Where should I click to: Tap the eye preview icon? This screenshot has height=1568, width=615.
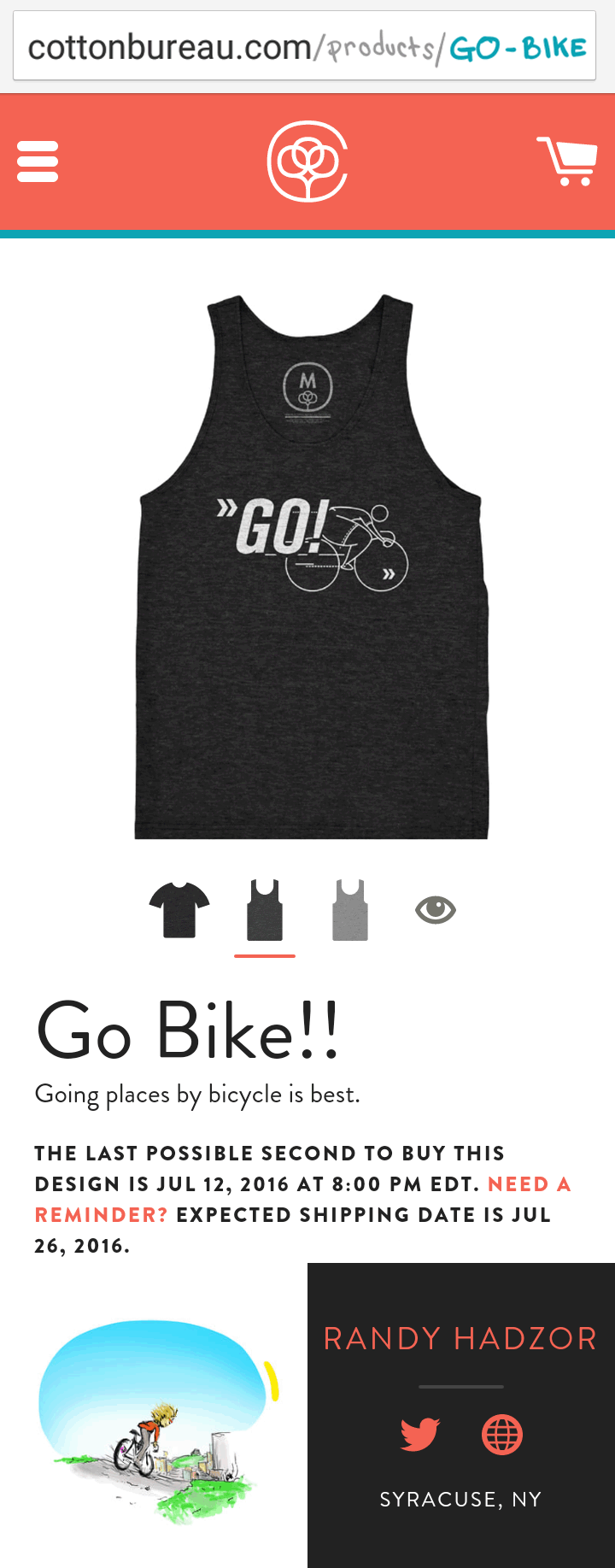point(436,910)
